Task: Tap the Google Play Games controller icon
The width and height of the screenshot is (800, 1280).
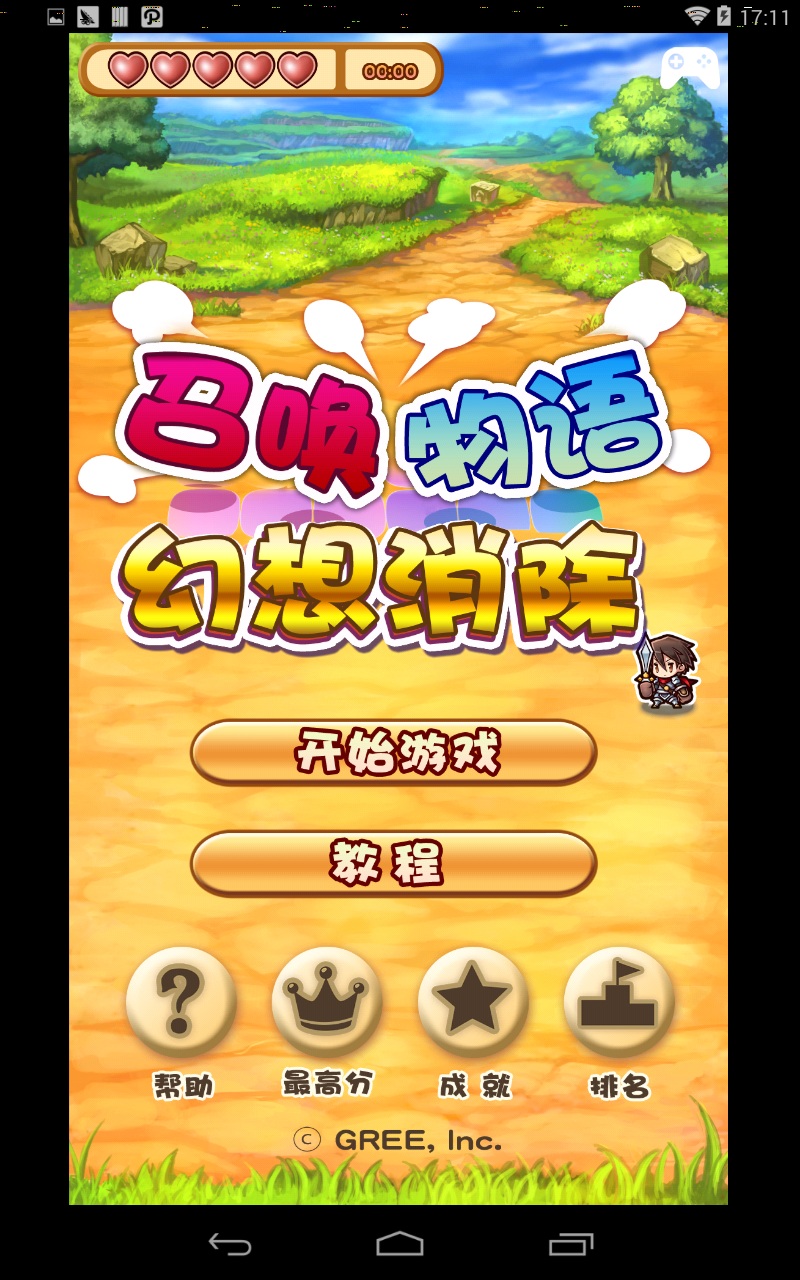Action: coord(690,67)
